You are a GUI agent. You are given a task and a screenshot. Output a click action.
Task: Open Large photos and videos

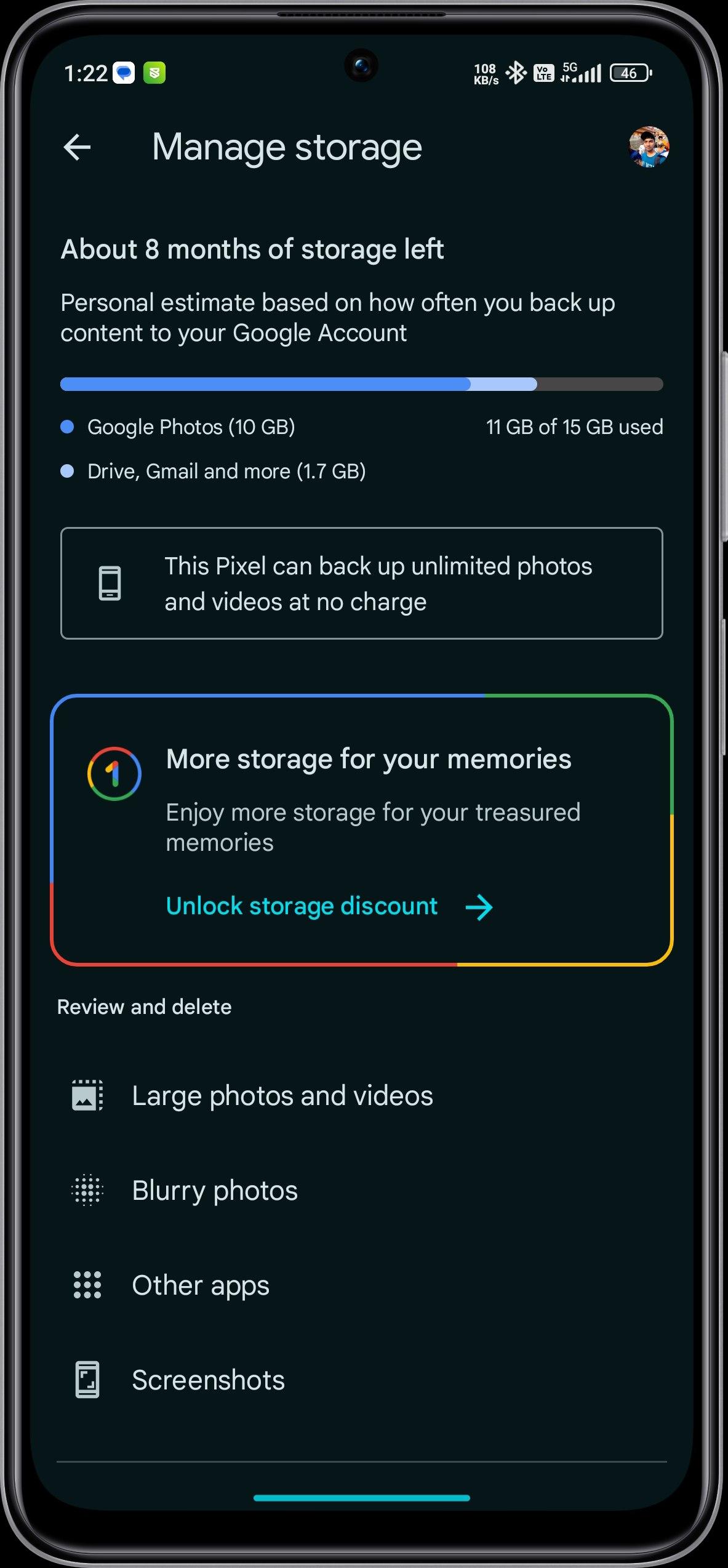pyautogui.click(x=362, y=1096)
